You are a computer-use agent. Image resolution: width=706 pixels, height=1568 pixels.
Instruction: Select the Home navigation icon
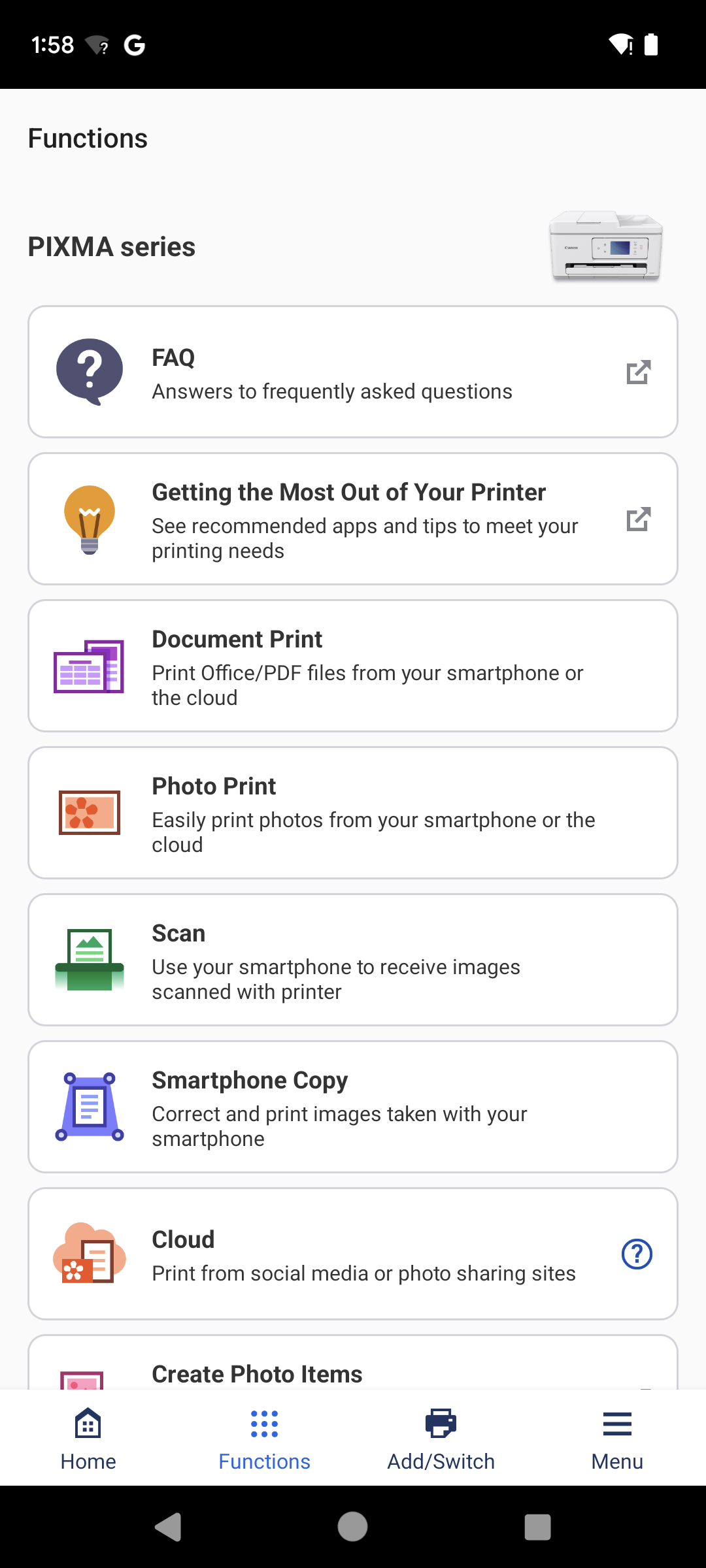(x=88, y=1424)
